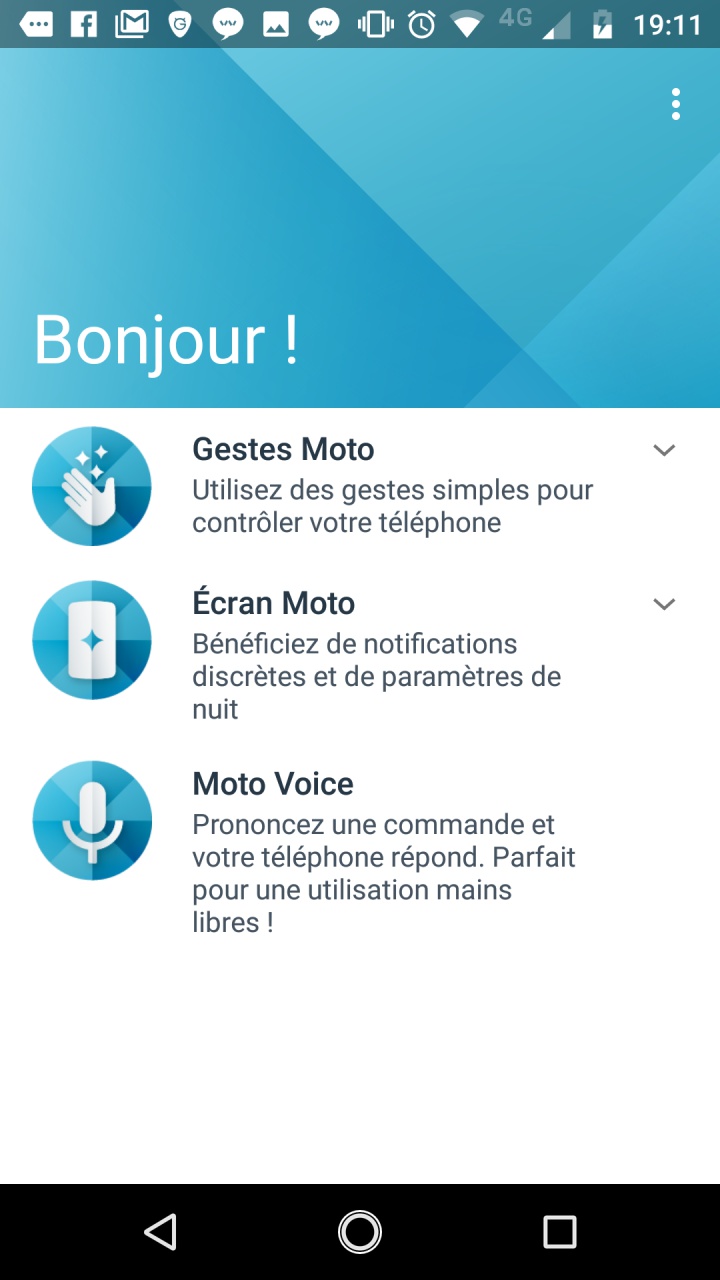Open the overflow menu
The height and width of the screenshot is (1280, 720).
[676, 104]
